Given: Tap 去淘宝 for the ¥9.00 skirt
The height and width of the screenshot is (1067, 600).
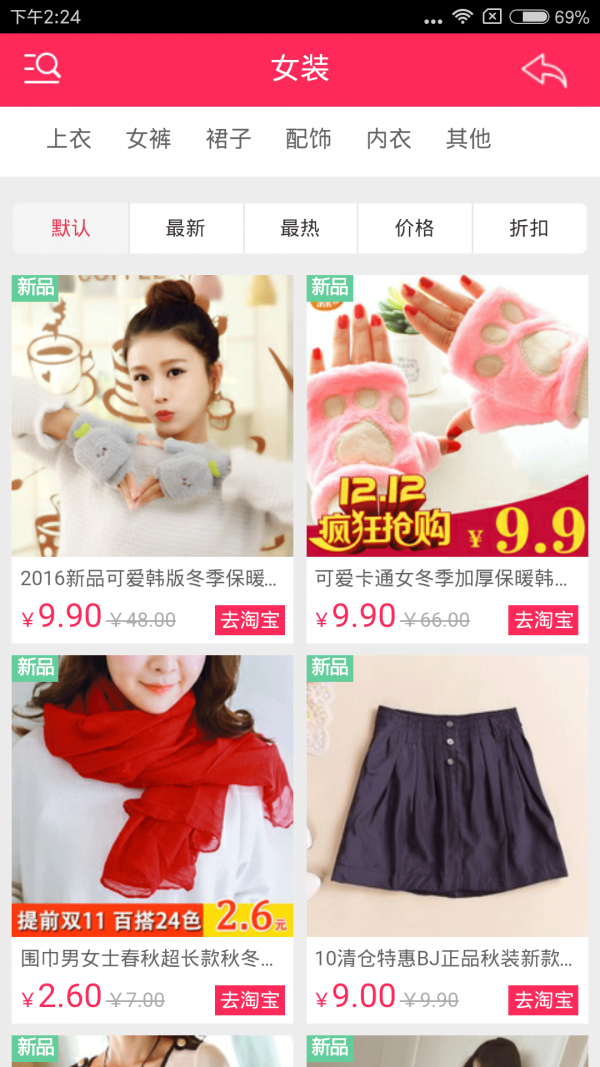Looking at the screenshot, I should [x=543, y=999].
